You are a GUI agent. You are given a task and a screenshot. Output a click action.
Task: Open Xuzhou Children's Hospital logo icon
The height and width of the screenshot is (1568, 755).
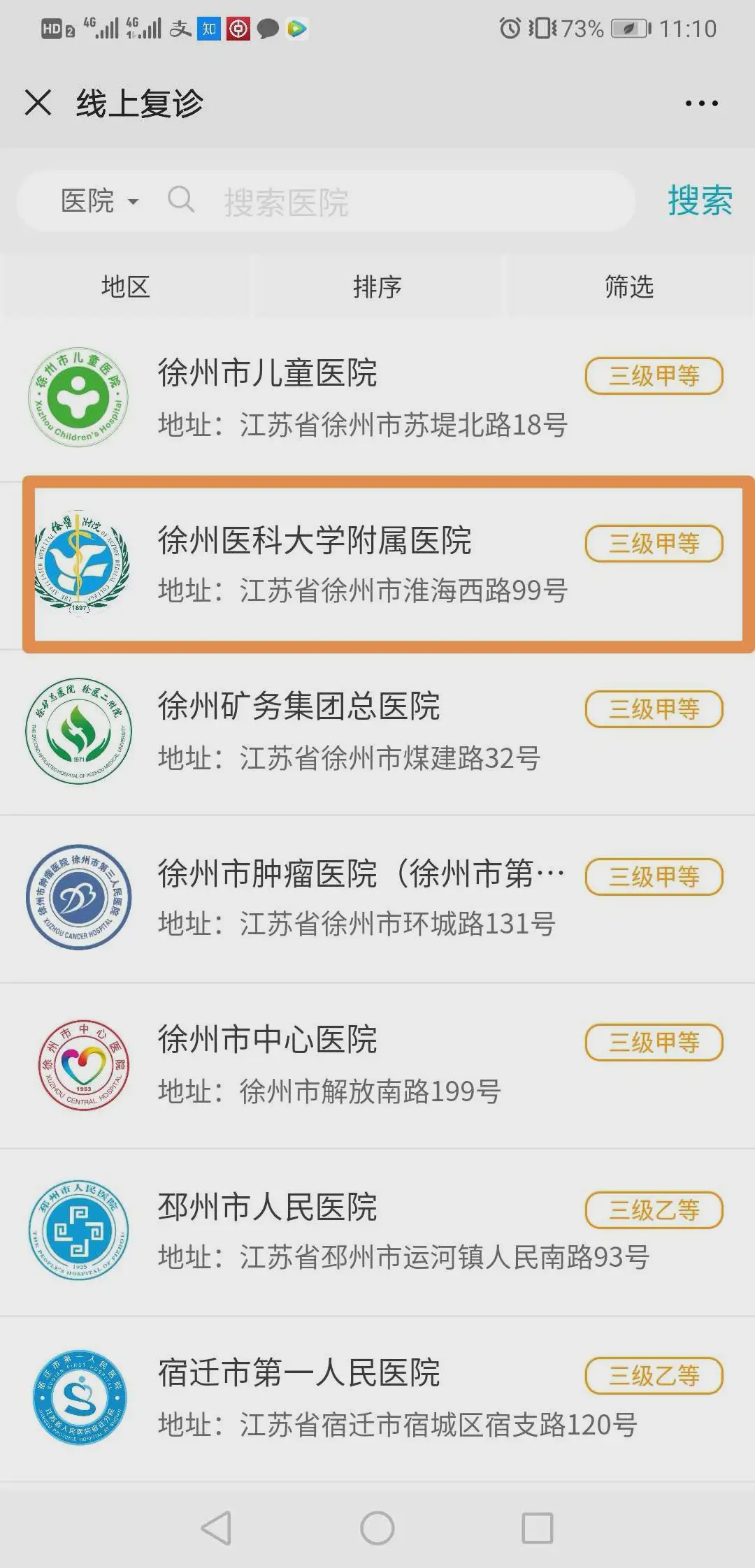coord(78,396)
